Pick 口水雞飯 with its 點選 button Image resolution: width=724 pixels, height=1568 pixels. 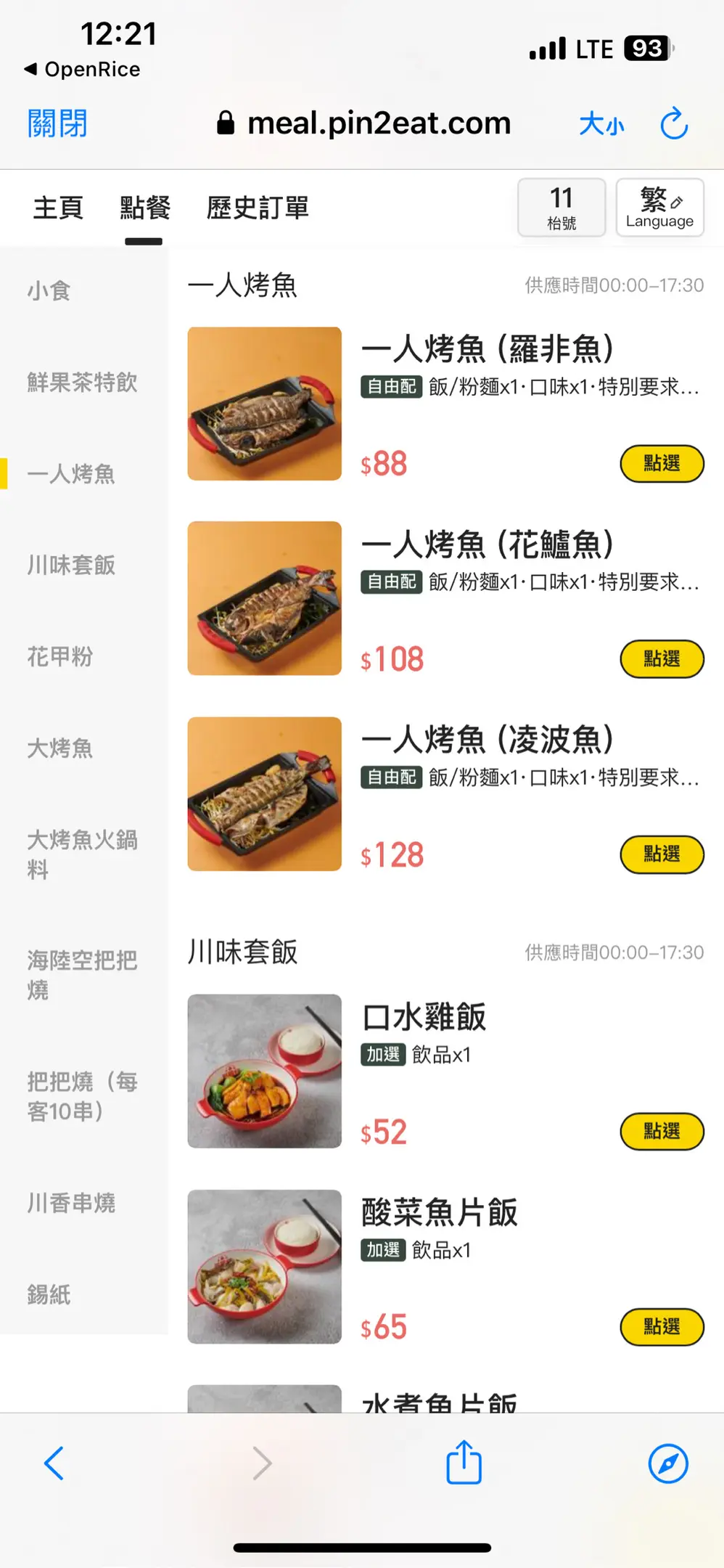(x=662, y=1132)
